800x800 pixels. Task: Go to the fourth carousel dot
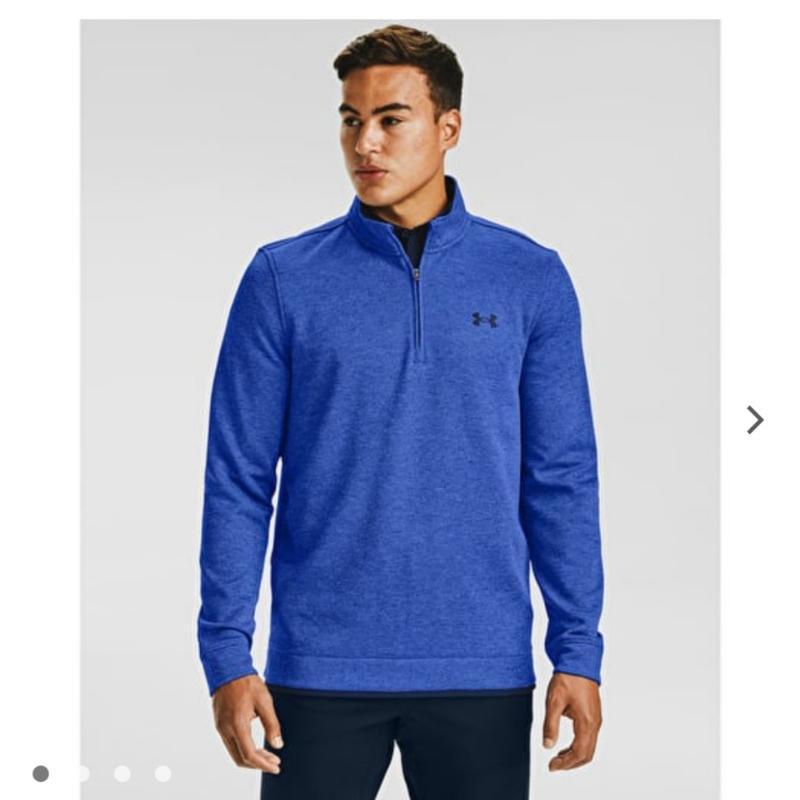click(x=162, y=773)
